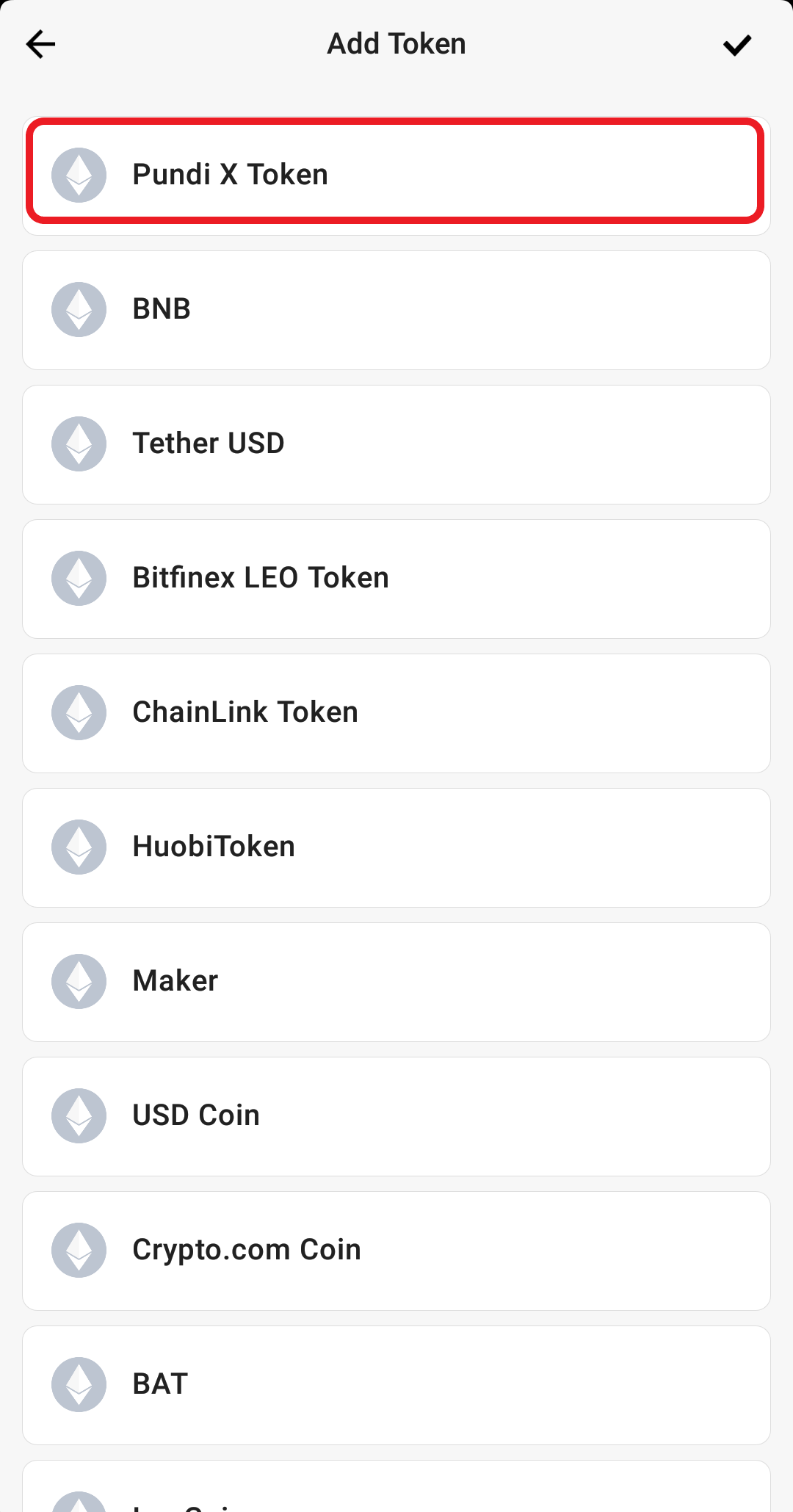Choose the BAT token
This screenshot has width=793, height=1512.
coord(396,1385)
